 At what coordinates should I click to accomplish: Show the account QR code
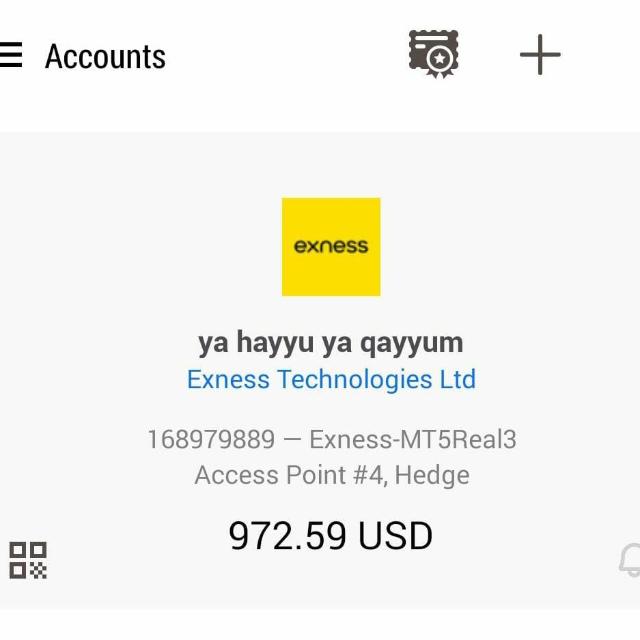click(x=28, y=560)
